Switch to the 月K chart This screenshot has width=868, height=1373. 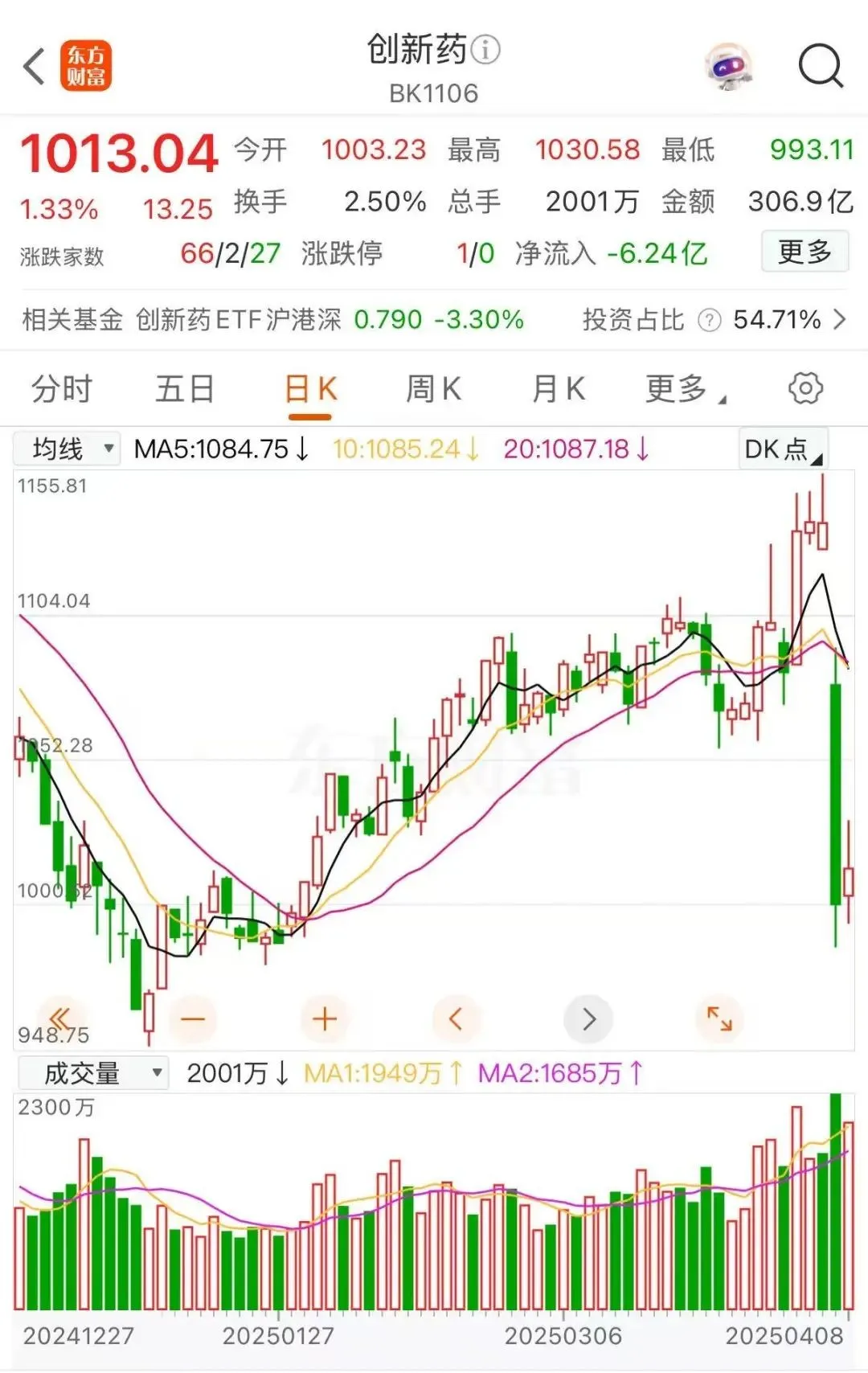point(559,390)
